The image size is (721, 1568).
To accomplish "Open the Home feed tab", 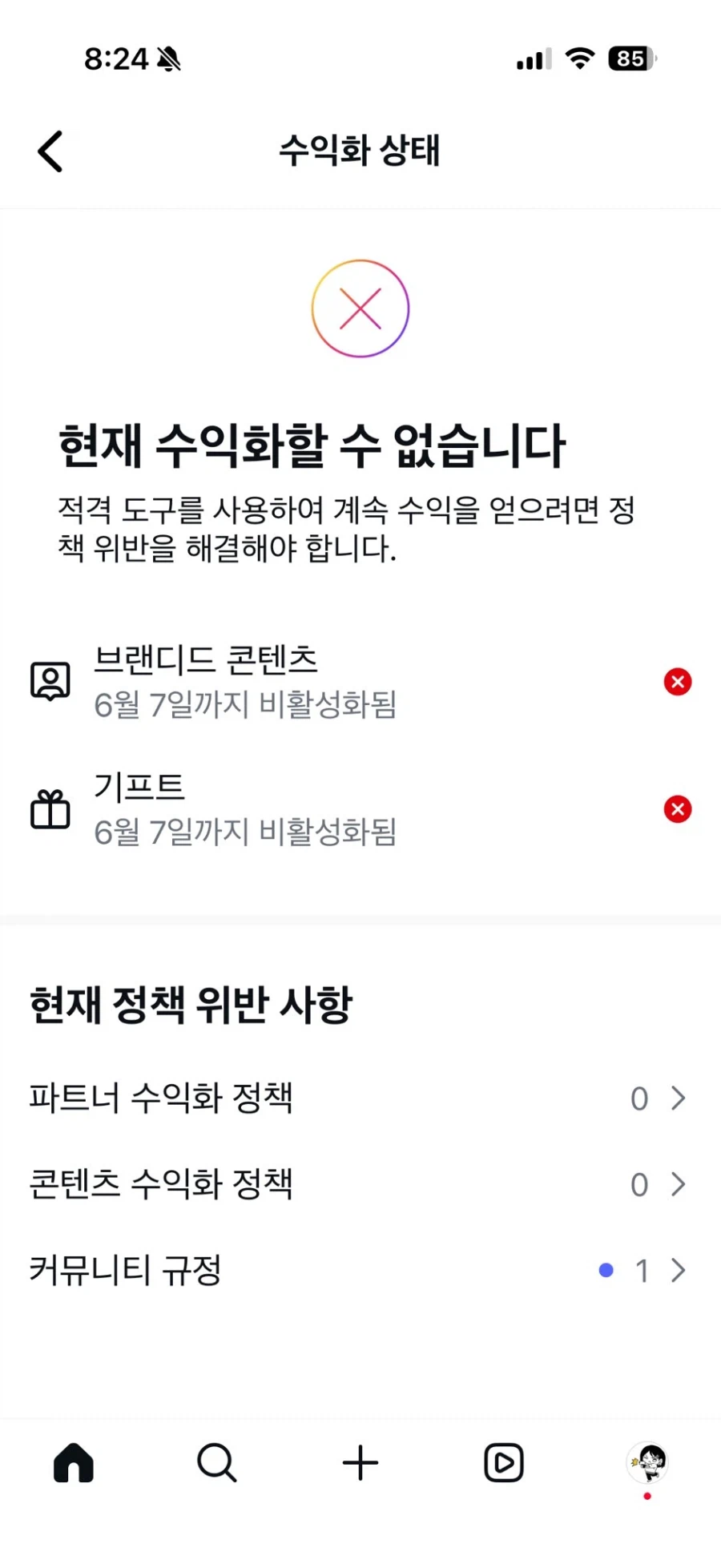I will point(73,1461).
